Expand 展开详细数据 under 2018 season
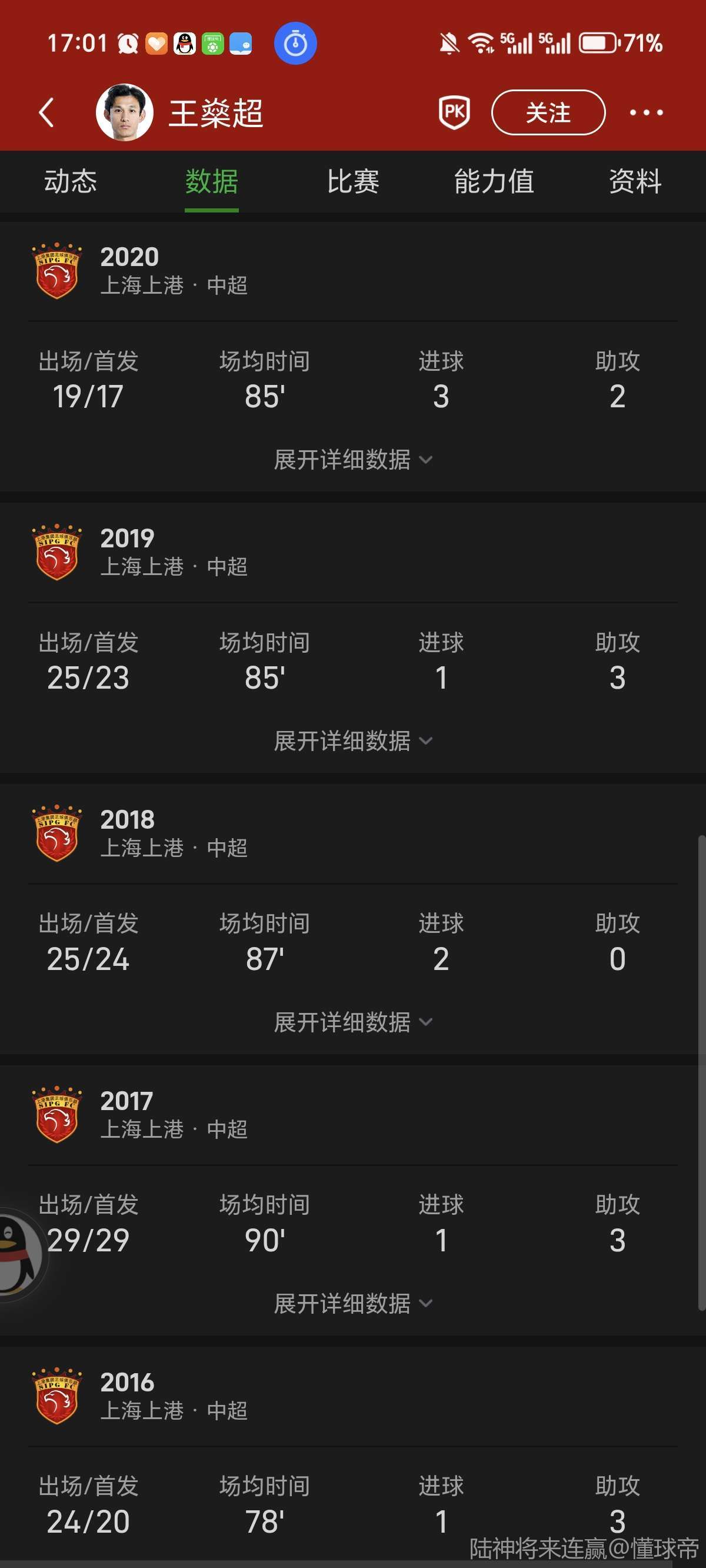Image resolution: width=706 pixels, height=1568 pixels. point(353,1022)
